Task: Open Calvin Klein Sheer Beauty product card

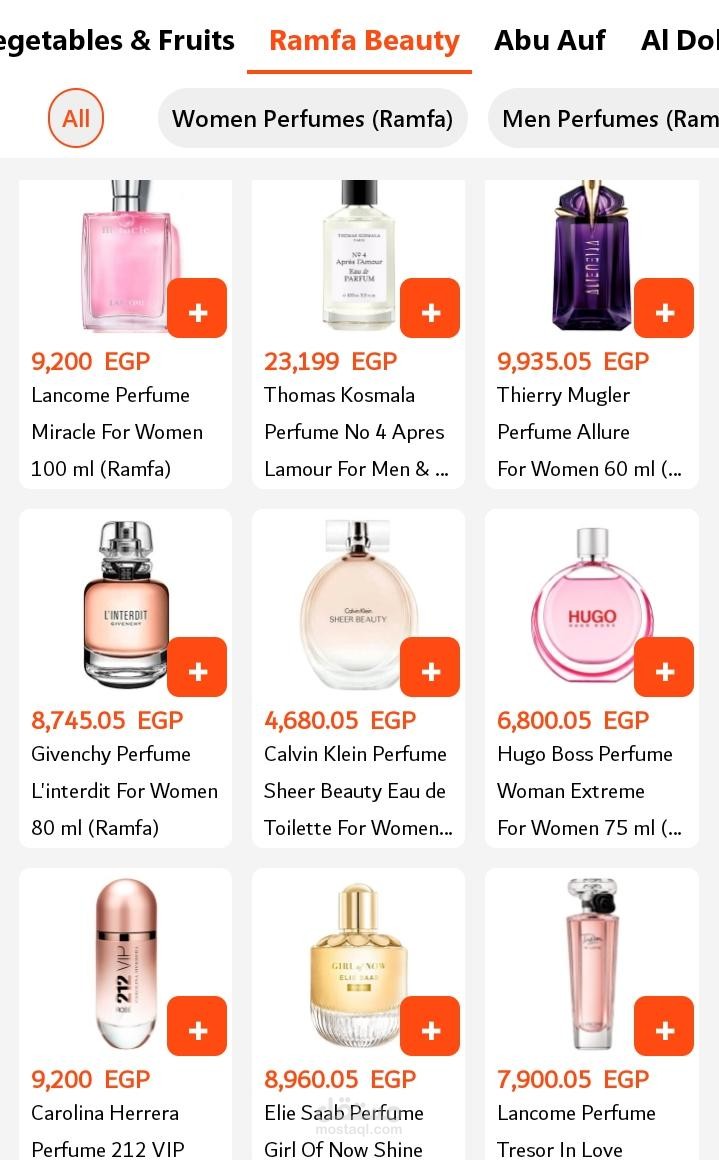Action: (358, 678)
